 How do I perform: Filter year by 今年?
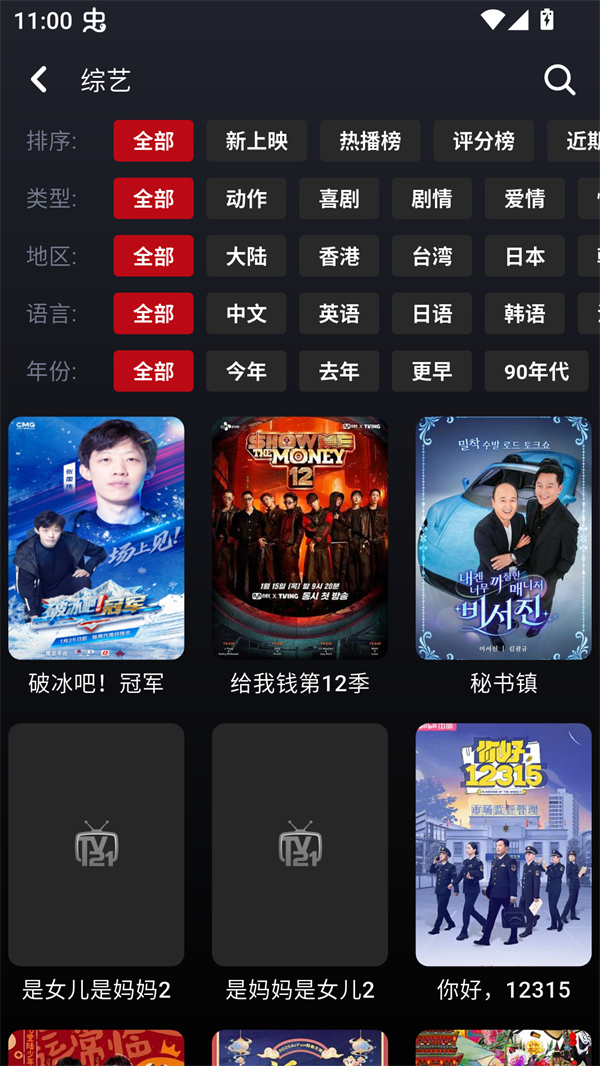tap(246, 372)
